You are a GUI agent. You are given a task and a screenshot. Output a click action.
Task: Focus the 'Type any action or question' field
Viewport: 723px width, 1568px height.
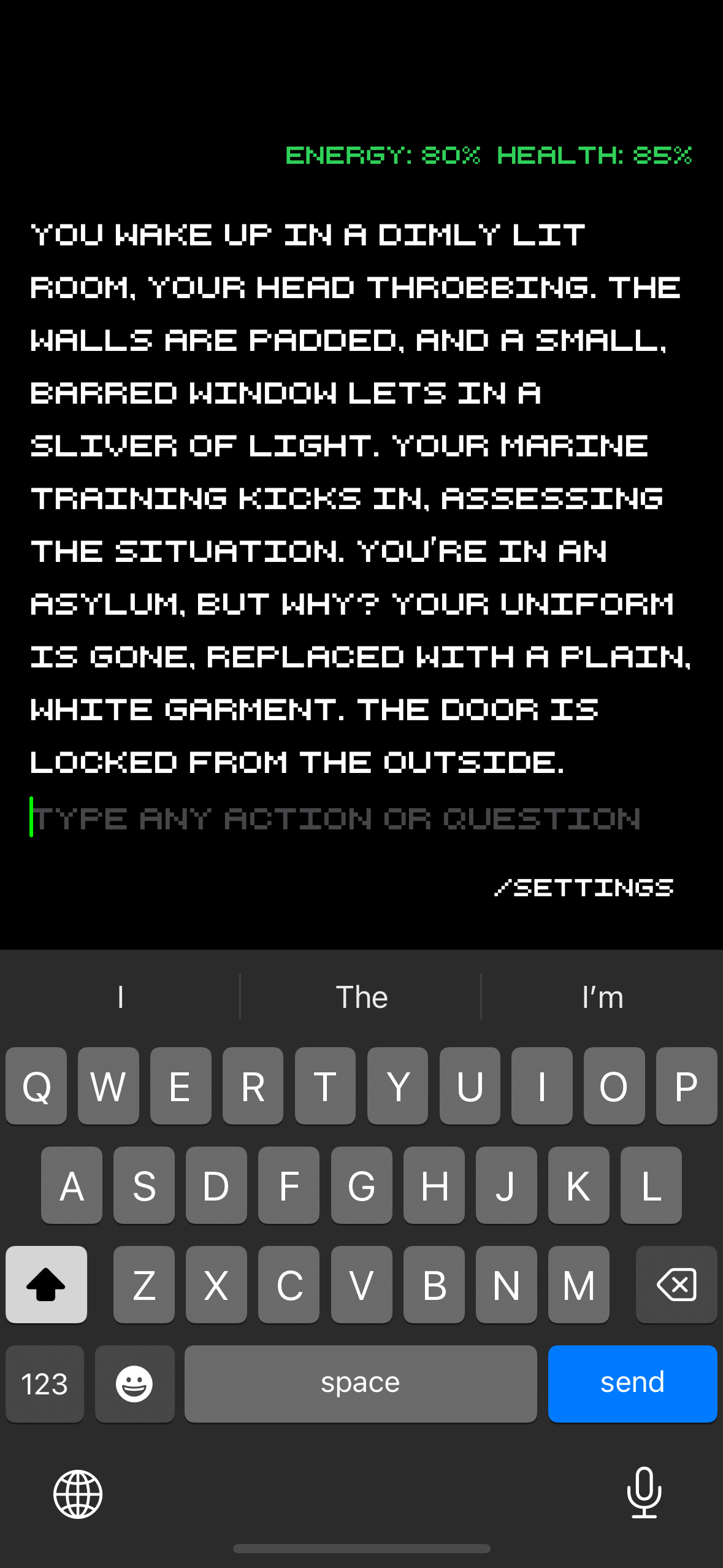click(x=336, y=818)
